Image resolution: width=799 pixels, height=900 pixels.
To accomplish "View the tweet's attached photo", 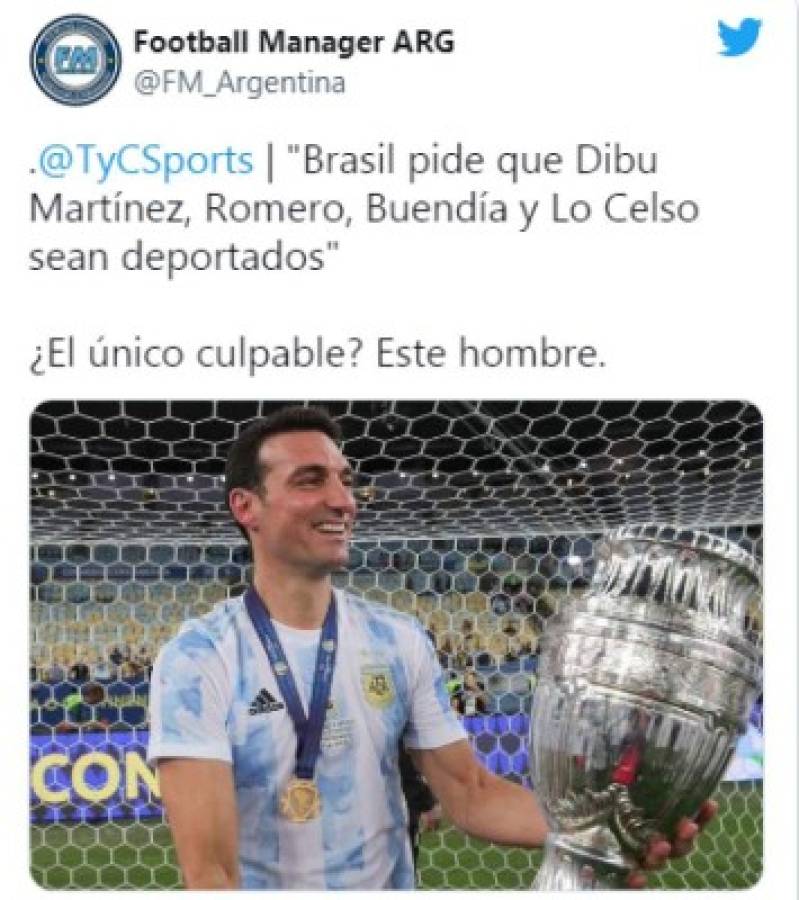I will [x=396, y=645].
